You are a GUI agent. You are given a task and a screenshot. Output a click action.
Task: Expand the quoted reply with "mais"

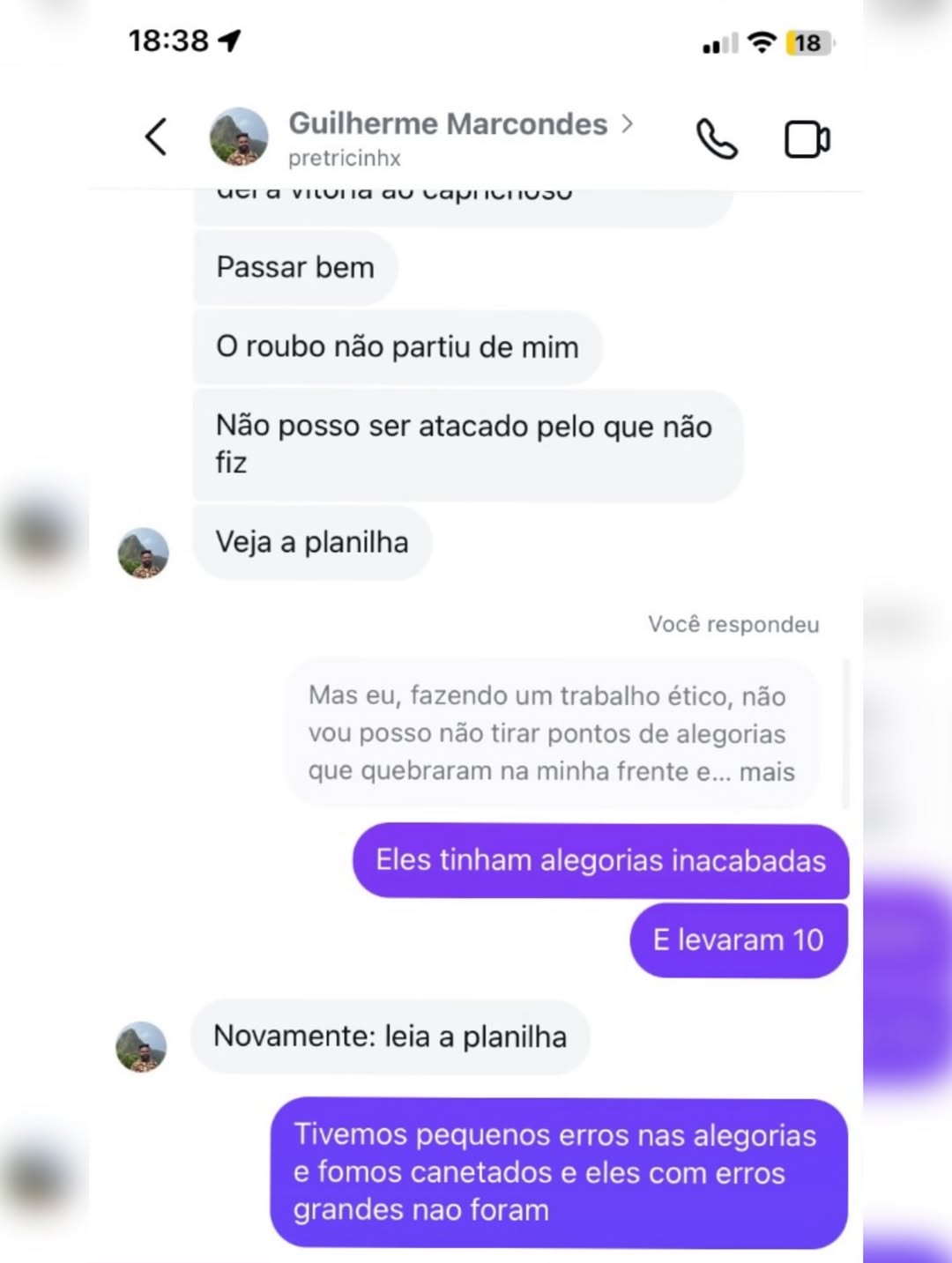click(x=767, y=772)
